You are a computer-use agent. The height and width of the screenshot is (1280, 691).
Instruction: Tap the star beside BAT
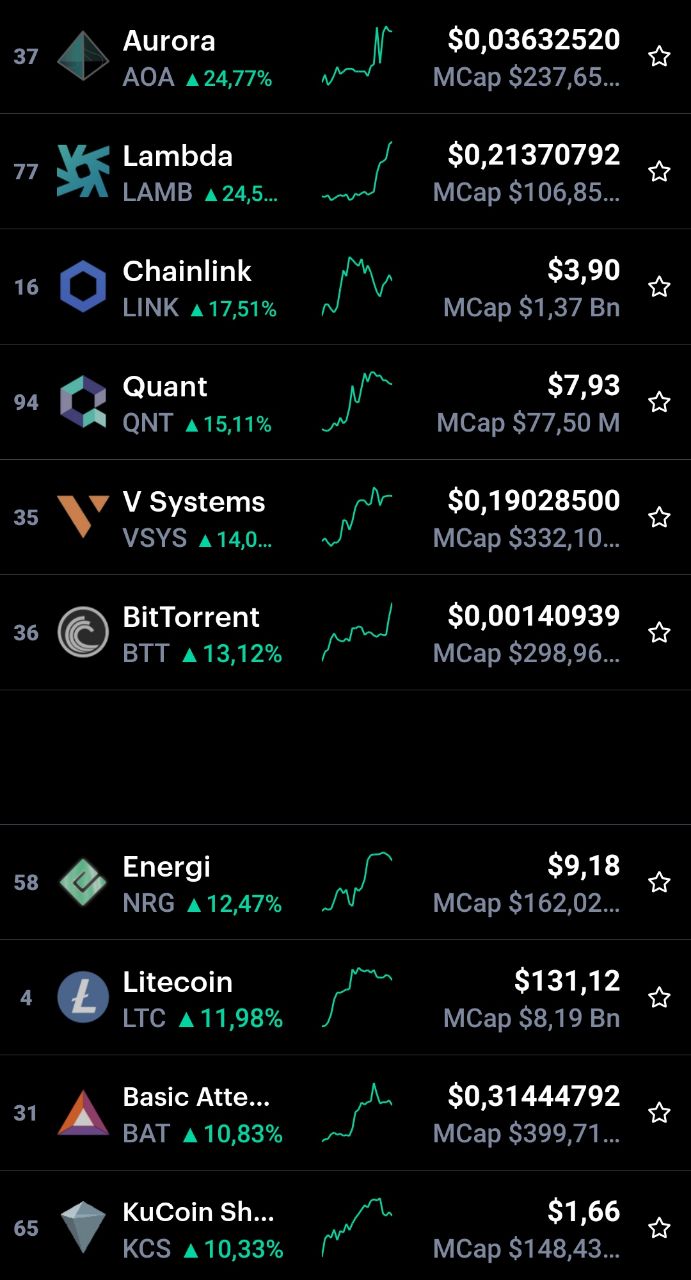pos(659,1113)
